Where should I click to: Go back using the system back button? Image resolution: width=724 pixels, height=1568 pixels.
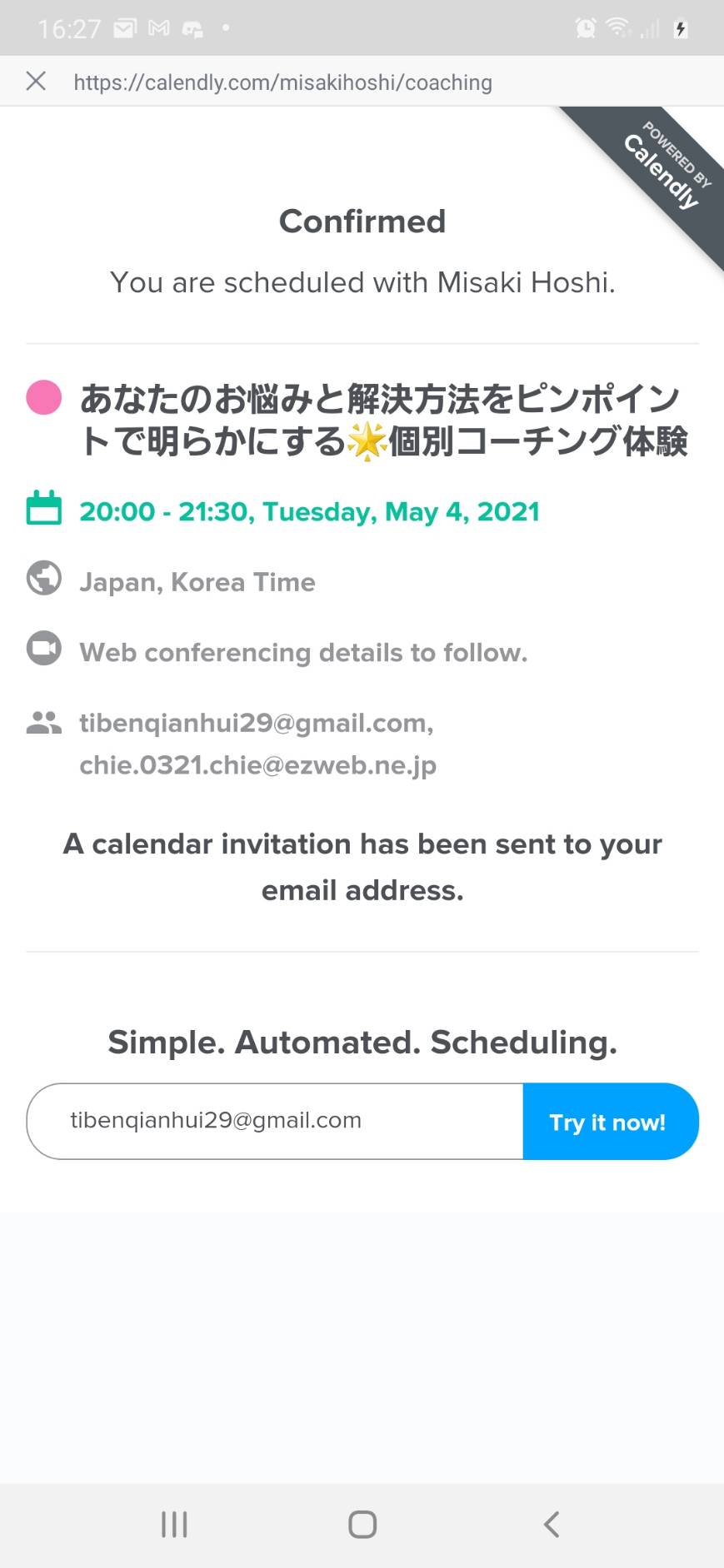pyautogui.click(x=551, y=1524)
